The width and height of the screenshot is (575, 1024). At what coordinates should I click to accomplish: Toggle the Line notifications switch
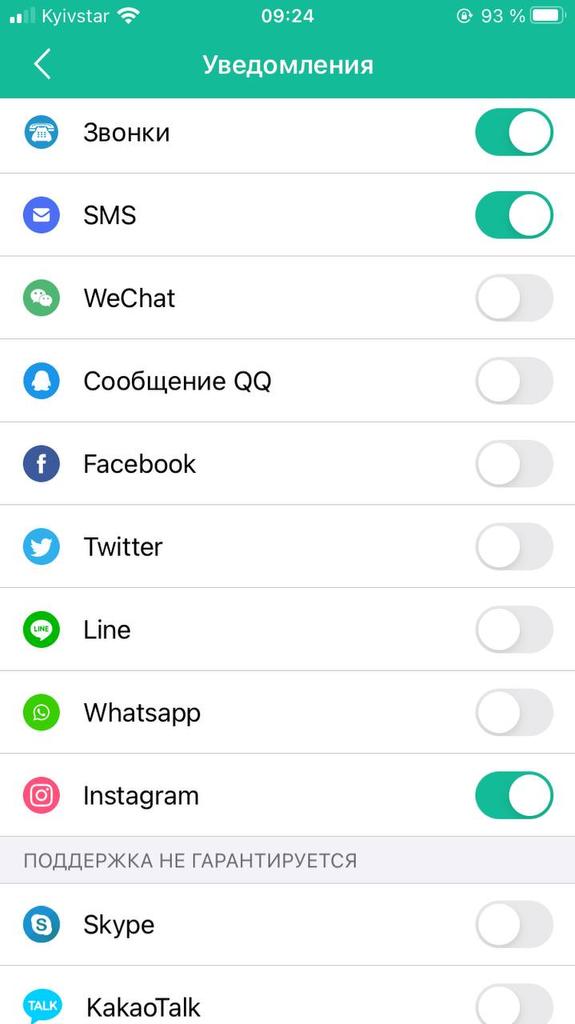(x=514, y=630)
